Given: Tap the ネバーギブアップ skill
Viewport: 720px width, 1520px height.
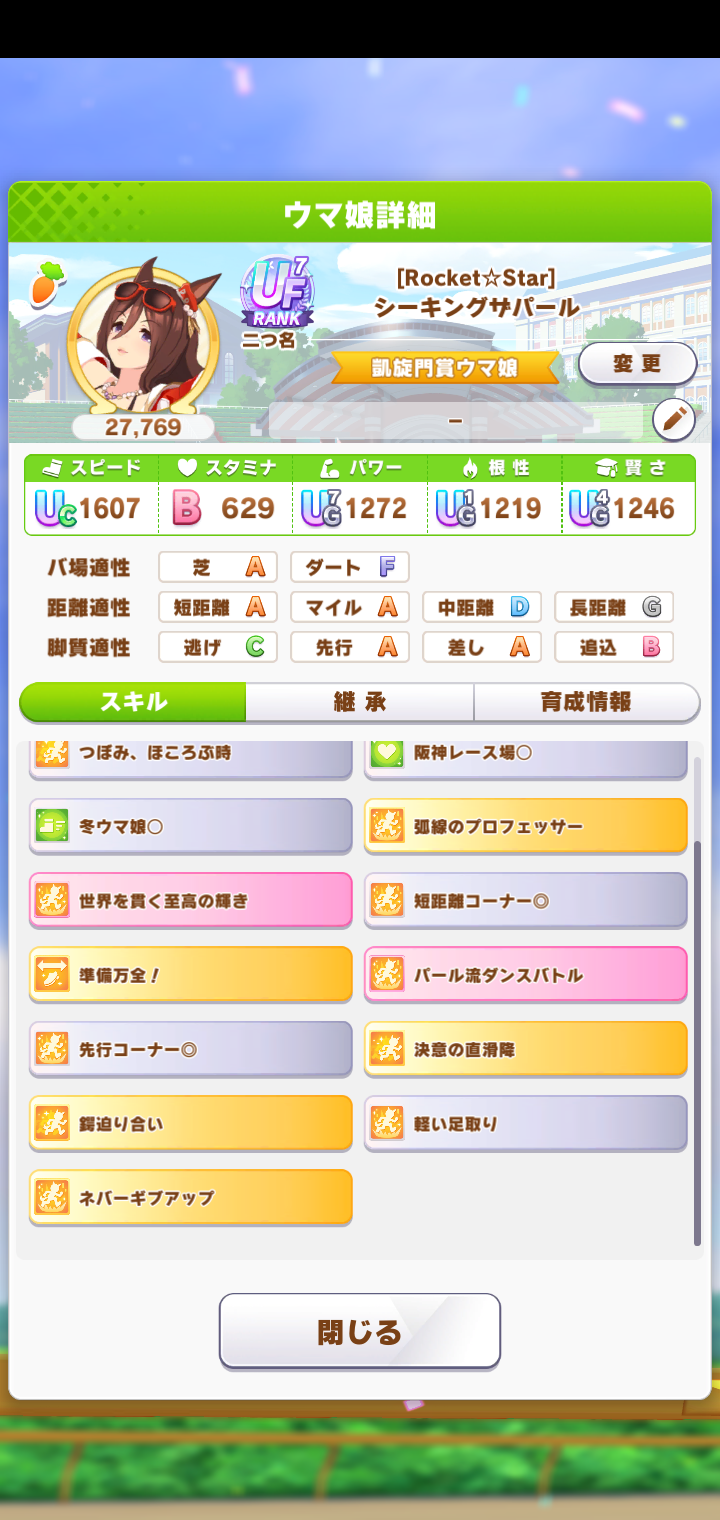Looking at the screenshot, I should 191,1197.
